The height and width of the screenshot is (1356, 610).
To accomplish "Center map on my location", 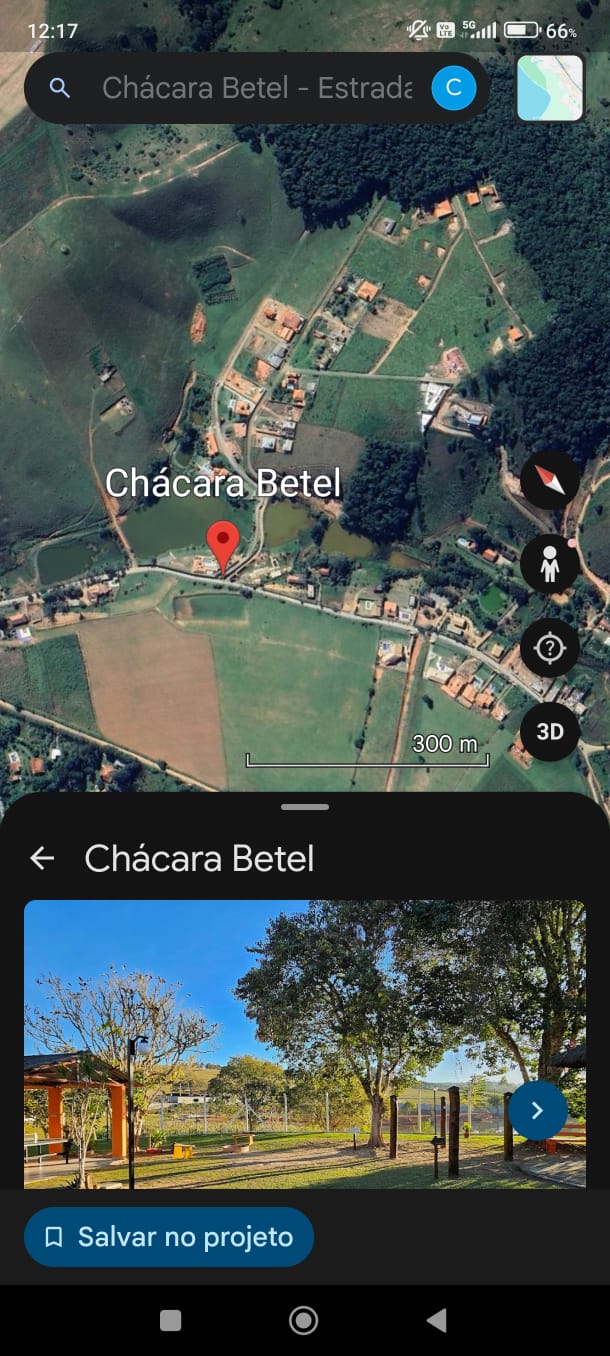I will coord(549,648).
